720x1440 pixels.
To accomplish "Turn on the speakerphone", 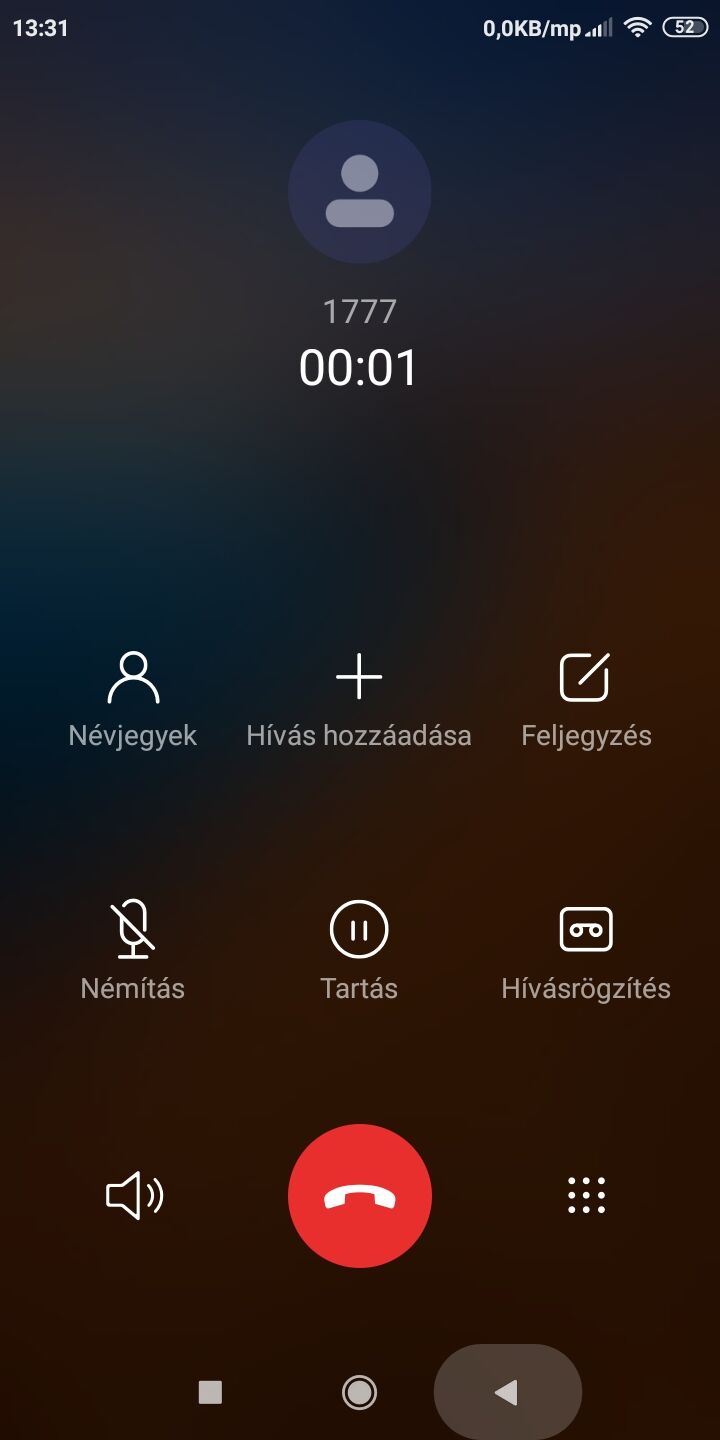I will coord(134,1196).
